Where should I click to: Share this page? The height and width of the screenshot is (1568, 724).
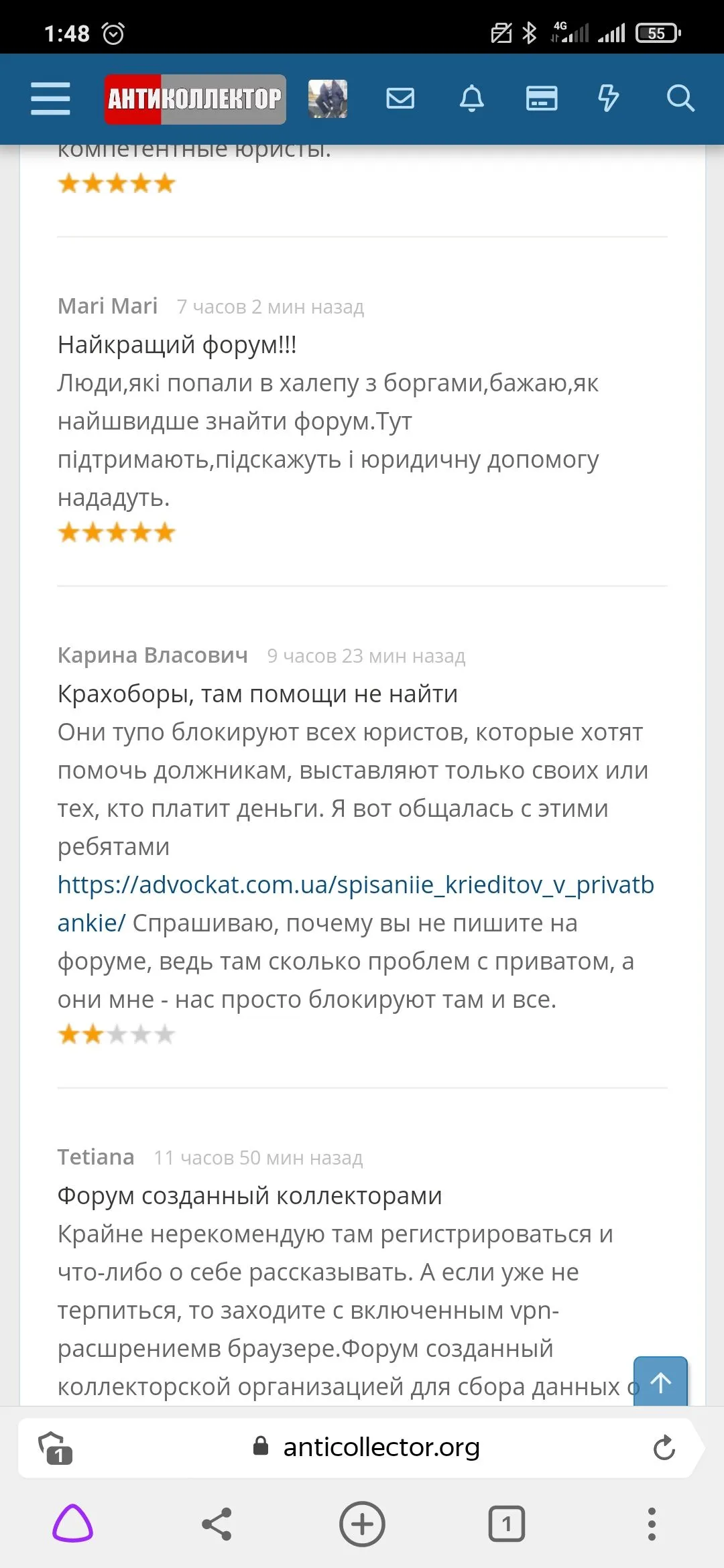click(217, 1524)
